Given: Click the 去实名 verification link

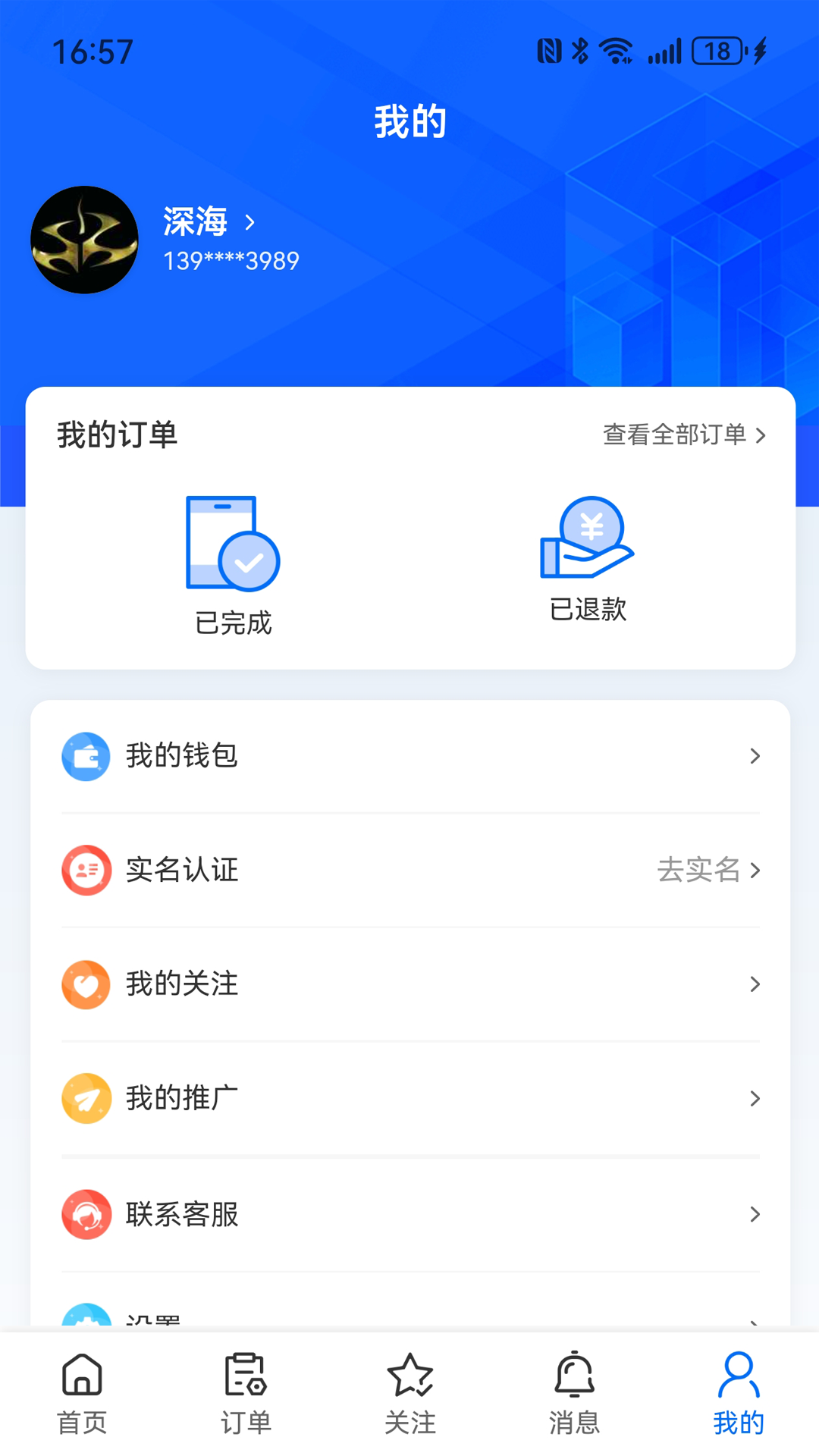Looking at the screenshot, I should [699, 871].
